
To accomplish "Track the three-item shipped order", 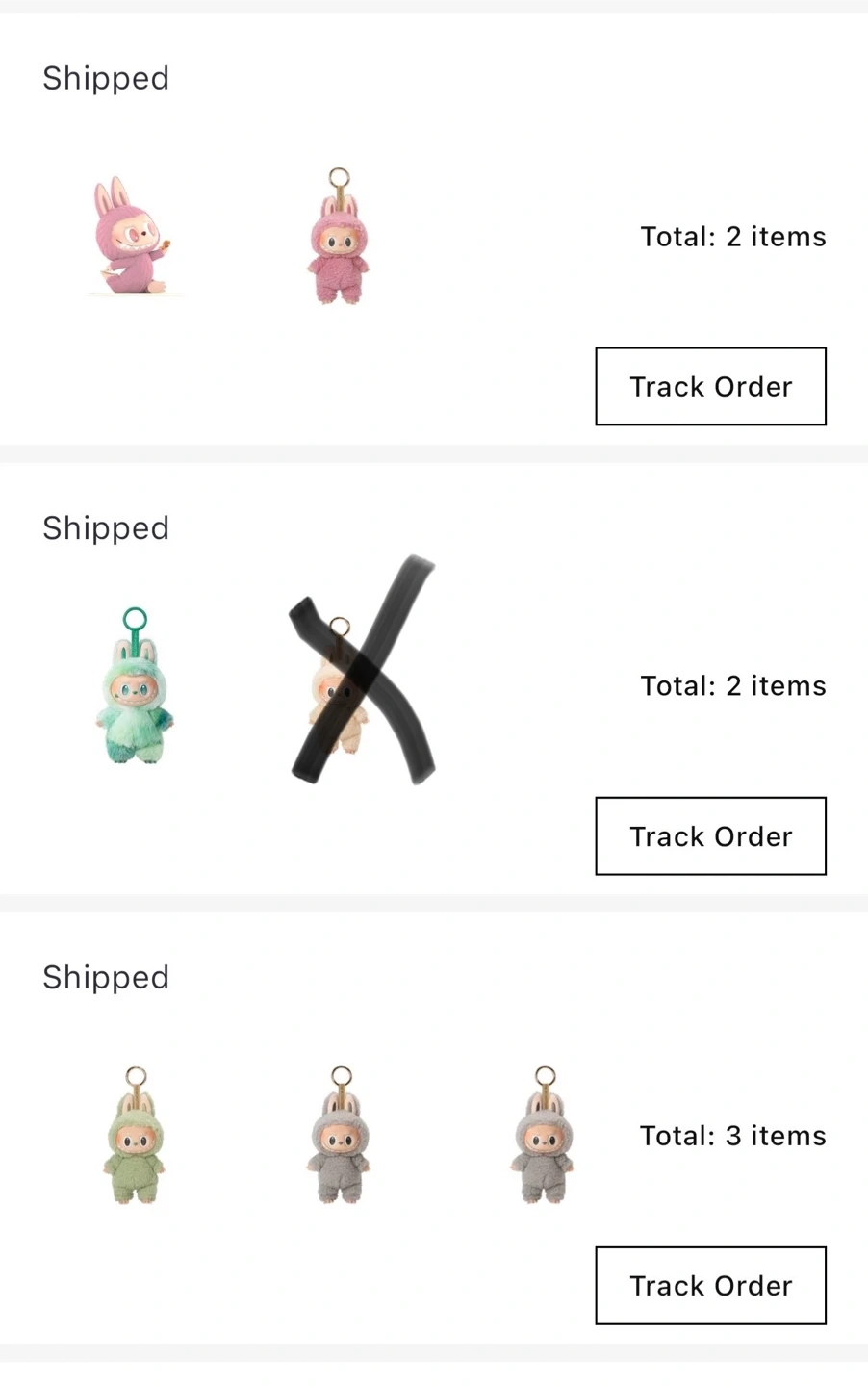I will [x=710, y=1285].
